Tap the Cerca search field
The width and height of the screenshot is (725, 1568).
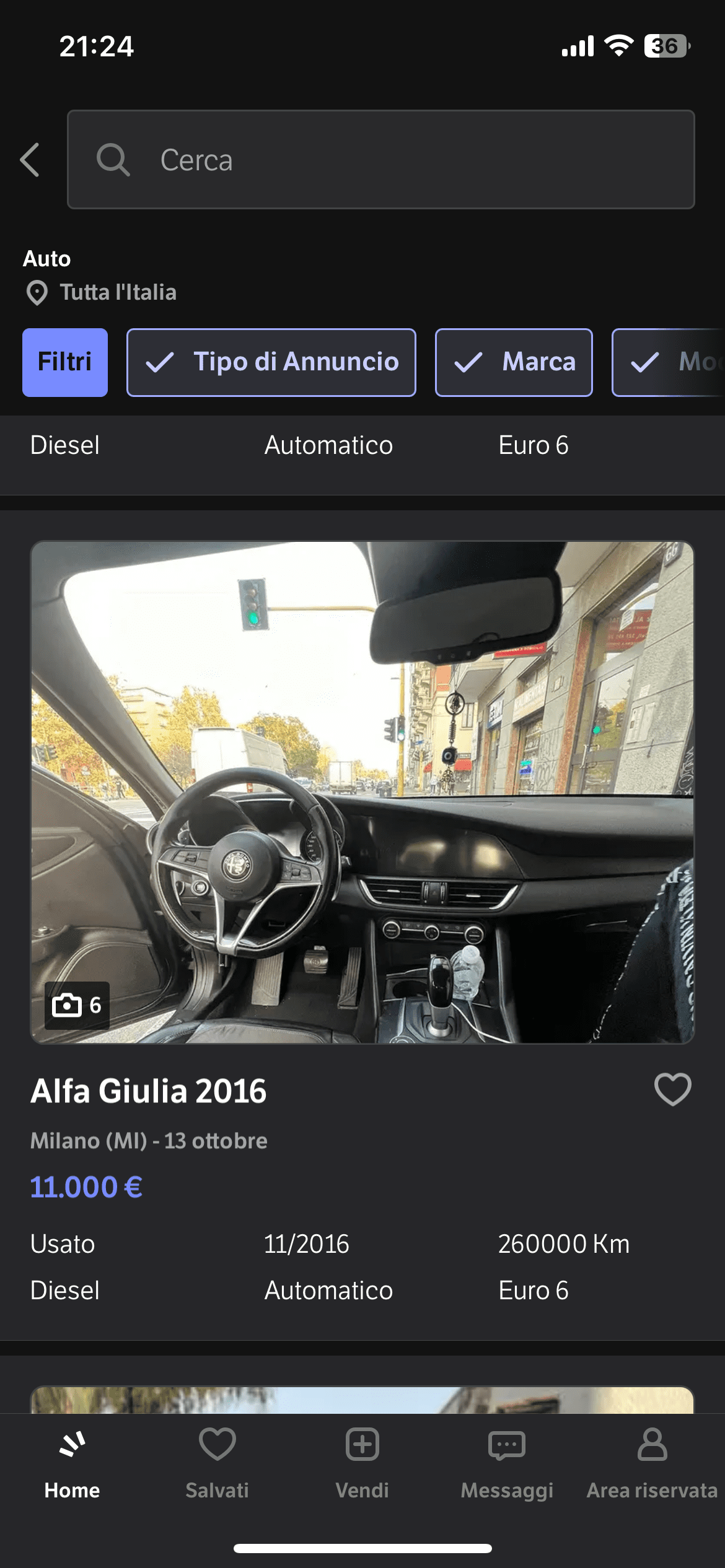[380, 160]
